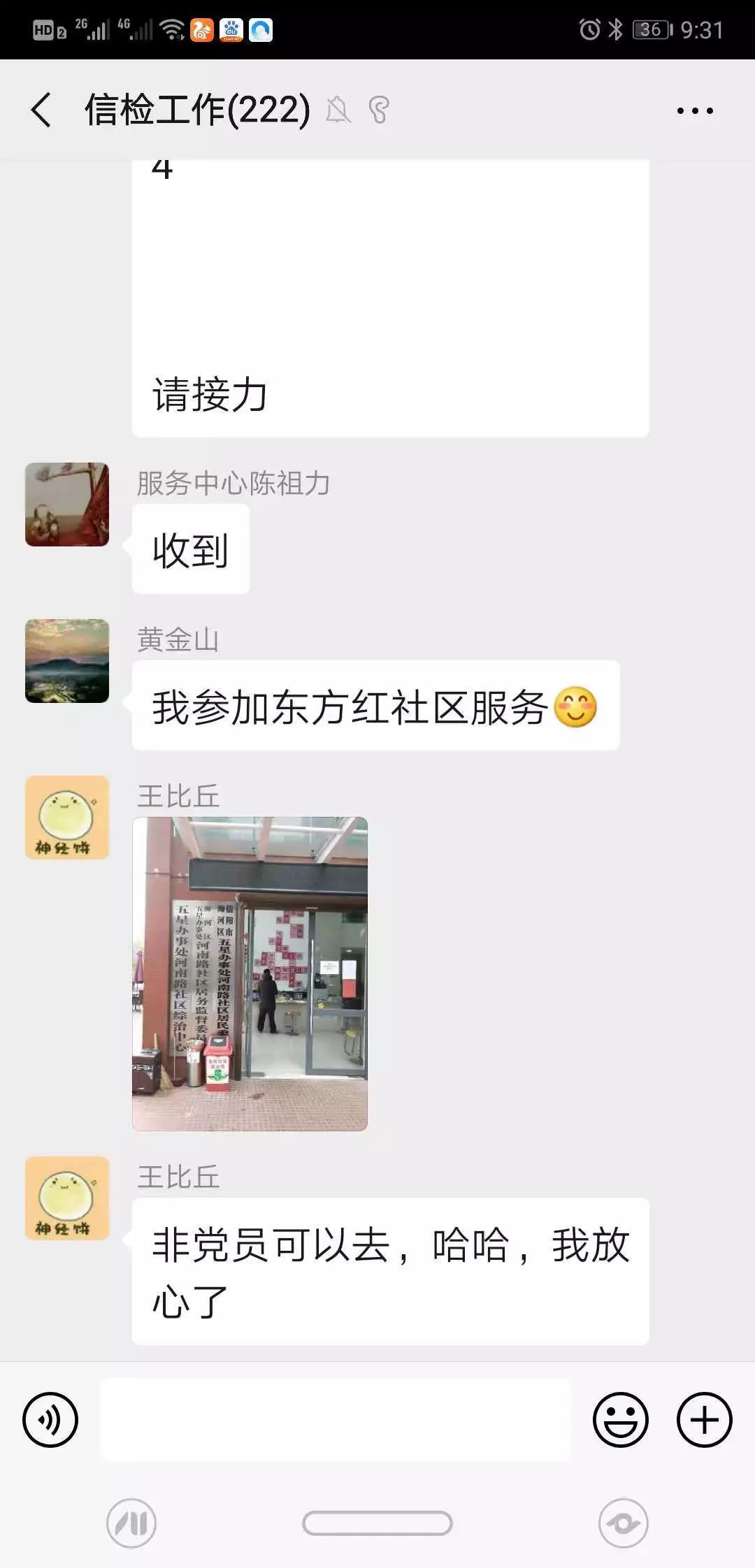This screenshot has width=755, height=1568.
Task: Tap the home pill in the navigation bar
Action: point(377,1523)
